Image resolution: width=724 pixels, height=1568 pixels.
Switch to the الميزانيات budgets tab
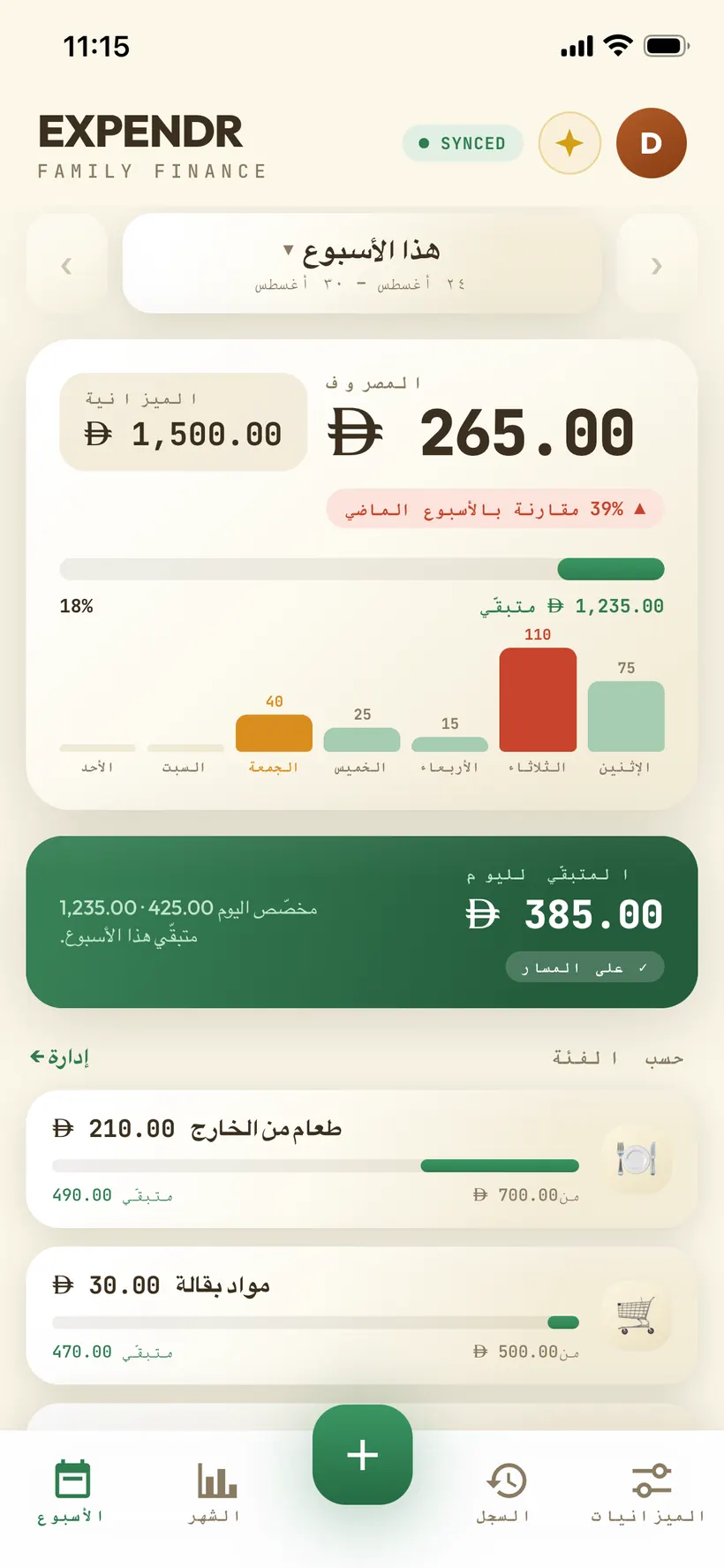(x=651, y=1491)
